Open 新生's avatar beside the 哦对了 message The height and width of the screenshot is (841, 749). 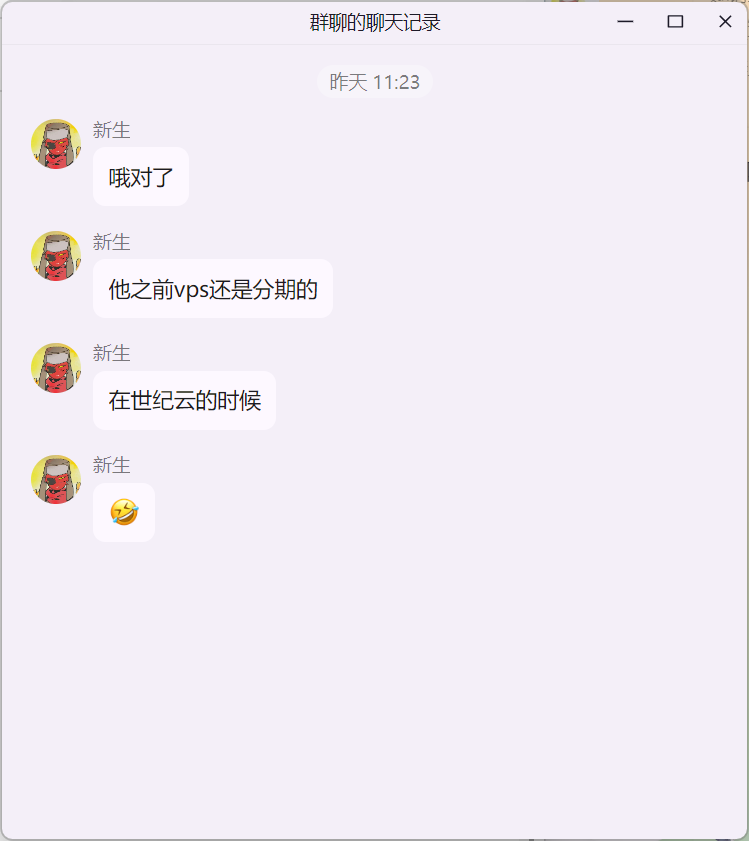pyautogui.click(x=56, y=144)
